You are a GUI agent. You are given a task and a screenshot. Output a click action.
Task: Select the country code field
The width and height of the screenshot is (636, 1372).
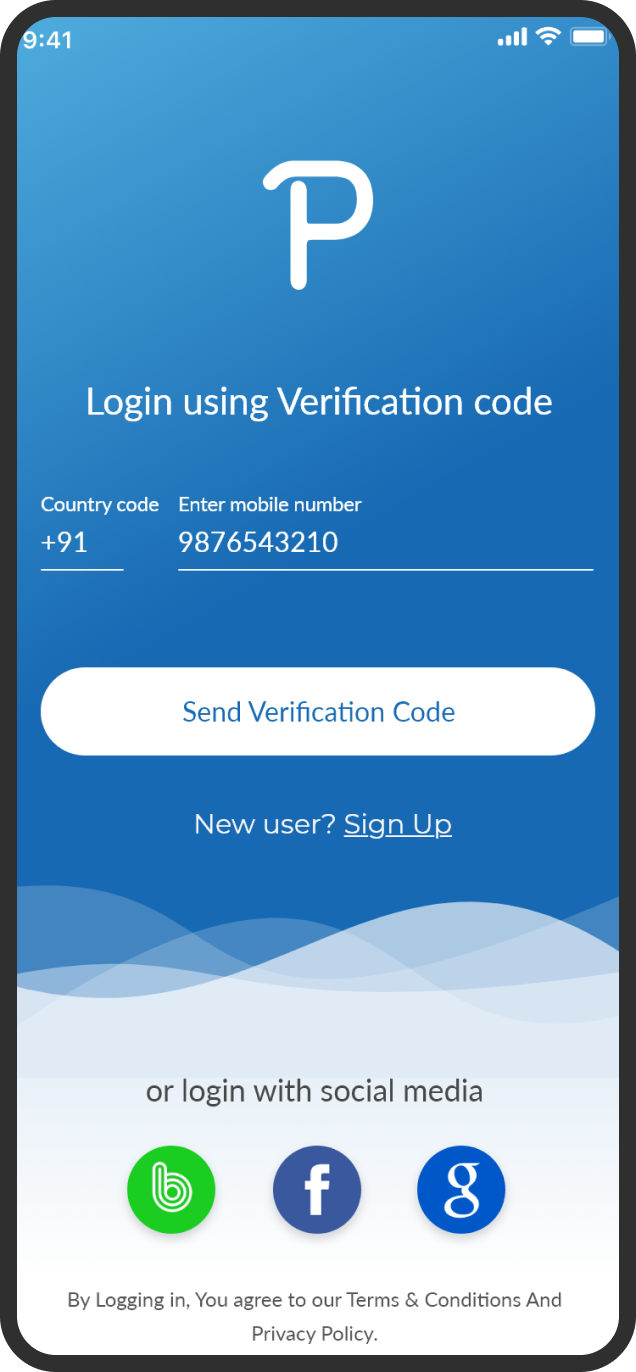82,543
